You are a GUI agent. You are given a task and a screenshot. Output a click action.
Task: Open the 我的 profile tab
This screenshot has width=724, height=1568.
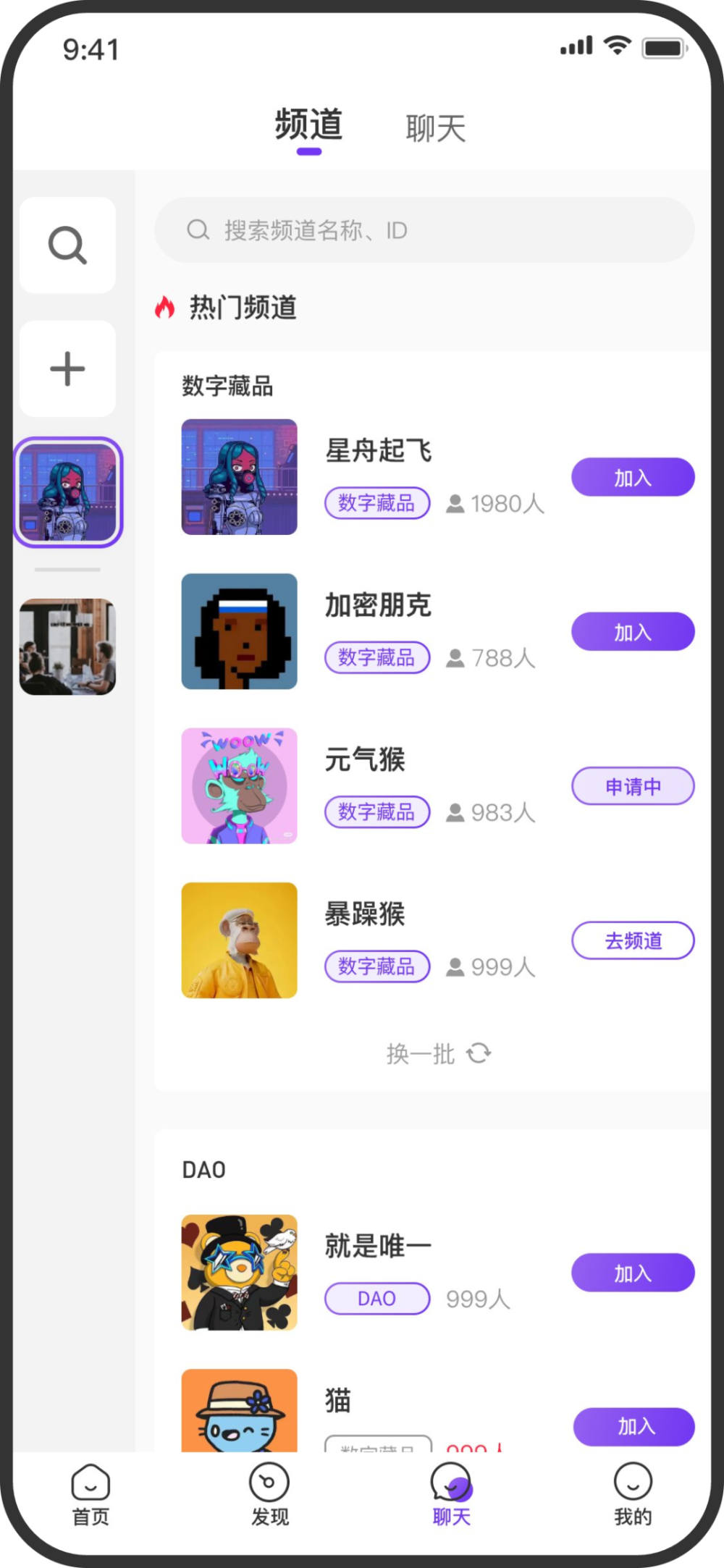633,1494
